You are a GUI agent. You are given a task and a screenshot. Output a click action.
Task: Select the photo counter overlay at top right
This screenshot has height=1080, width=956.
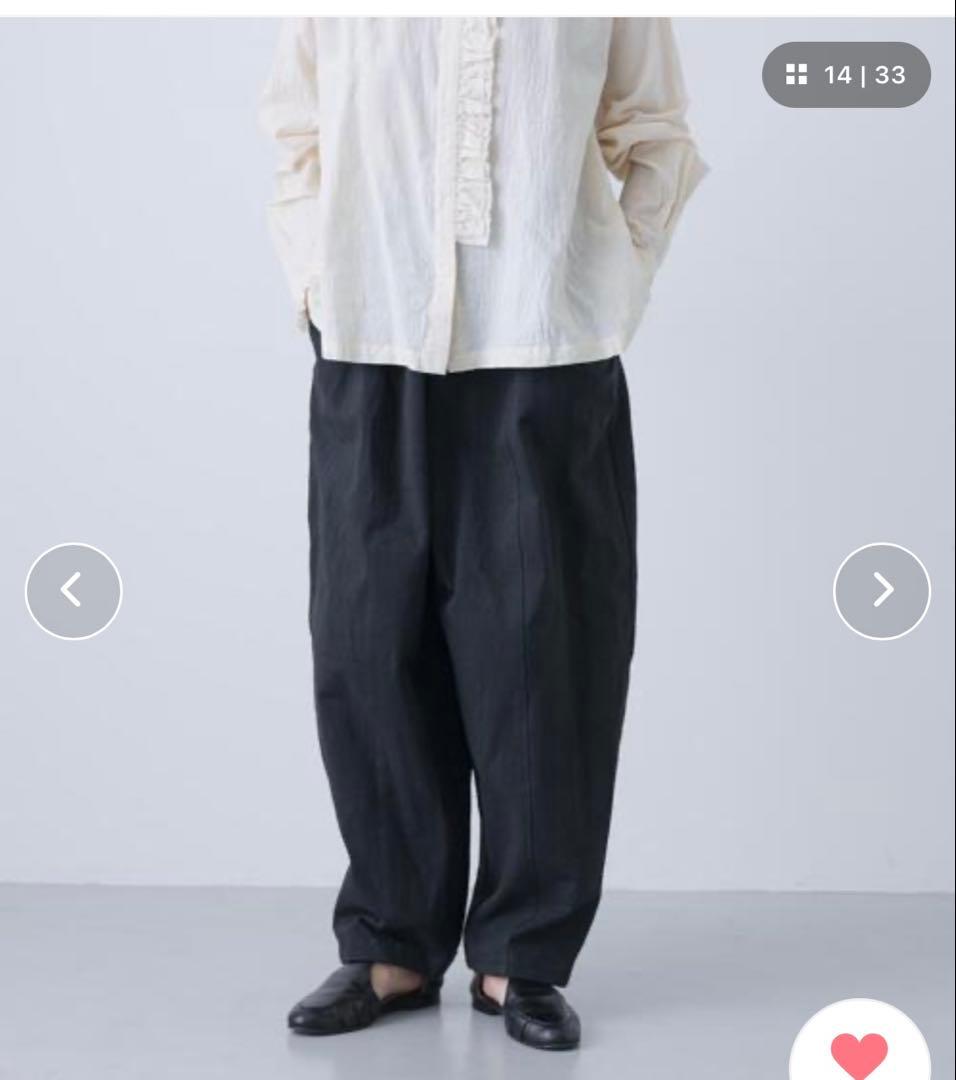coord(845,74)
